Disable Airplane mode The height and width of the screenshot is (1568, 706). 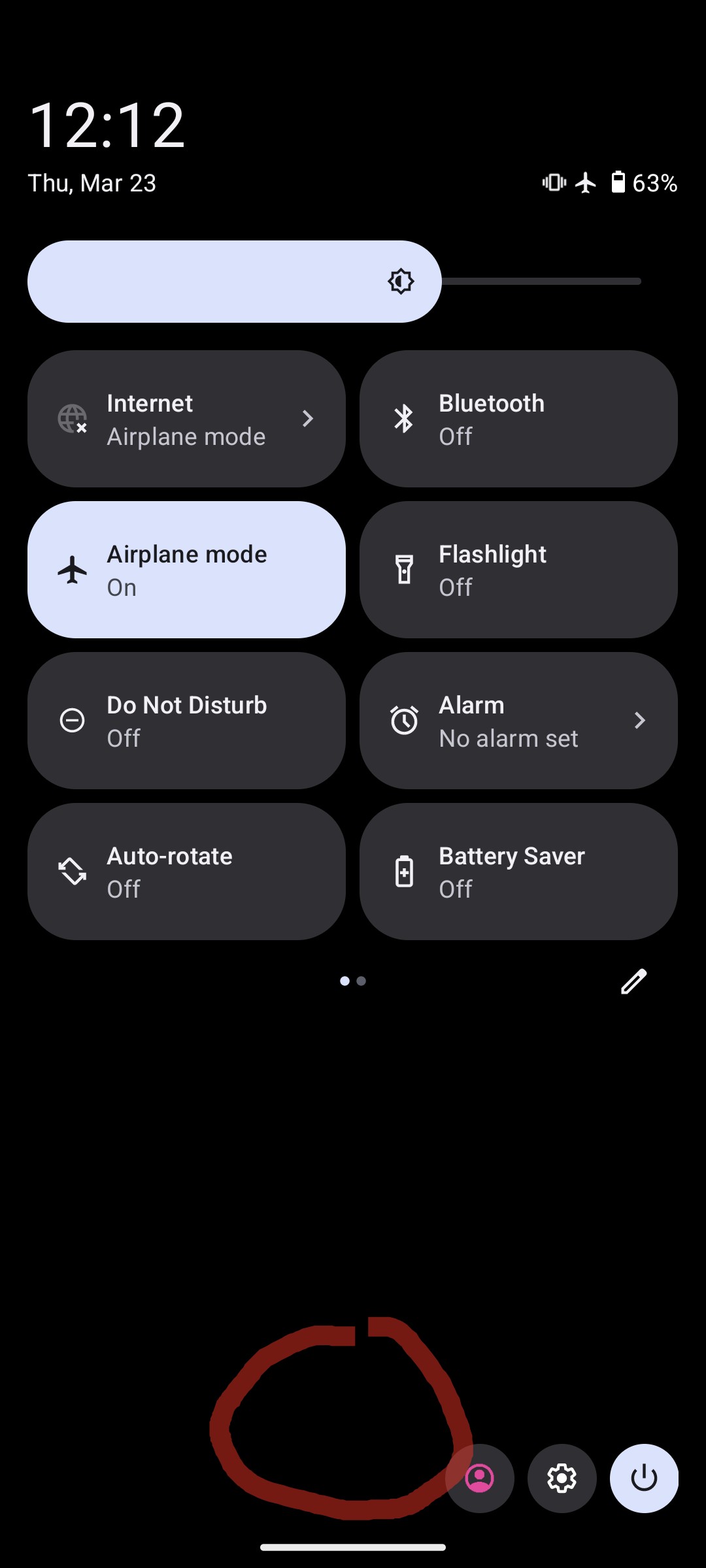point(186,569)
